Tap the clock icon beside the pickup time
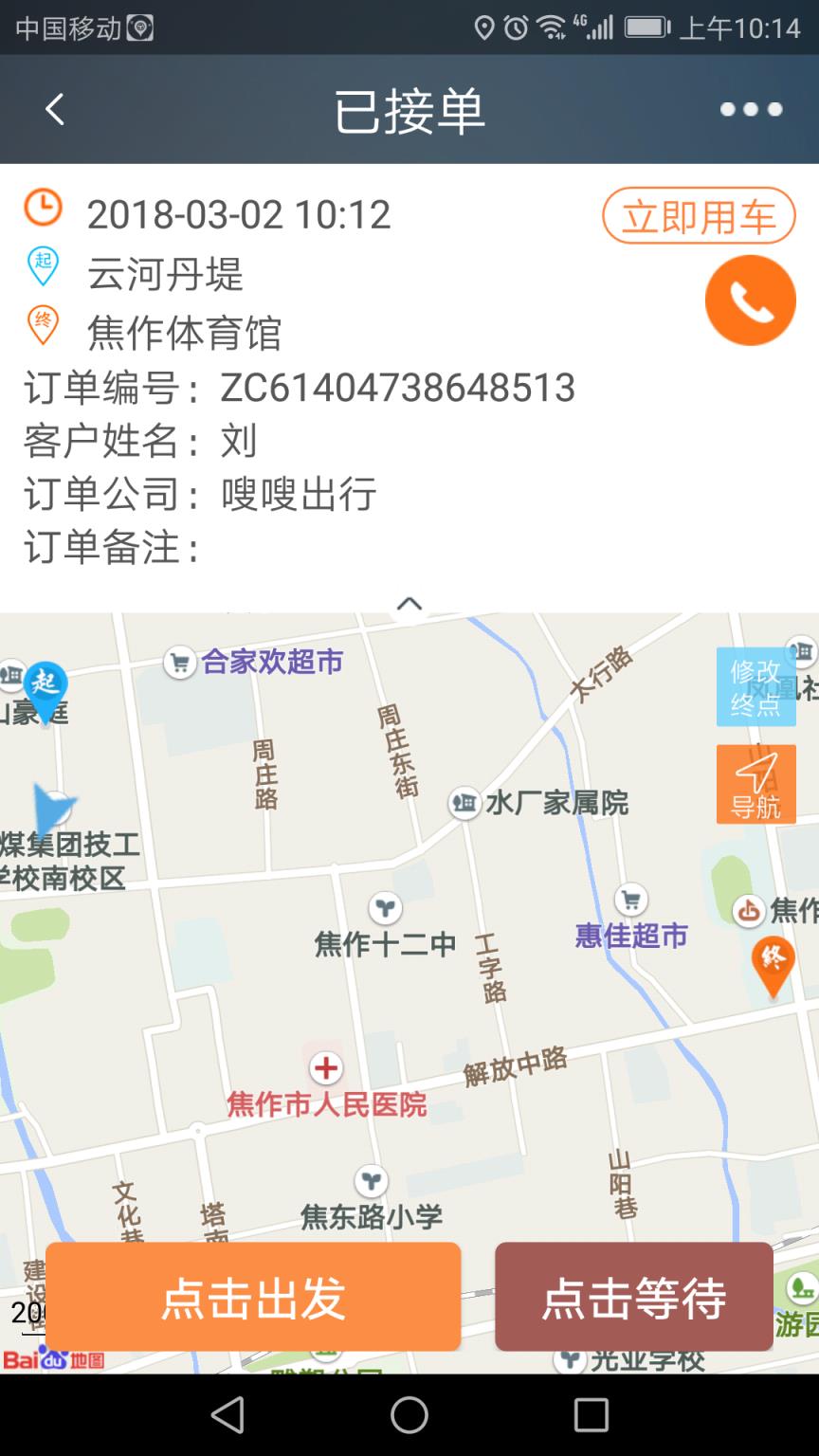 click(43, 208)
